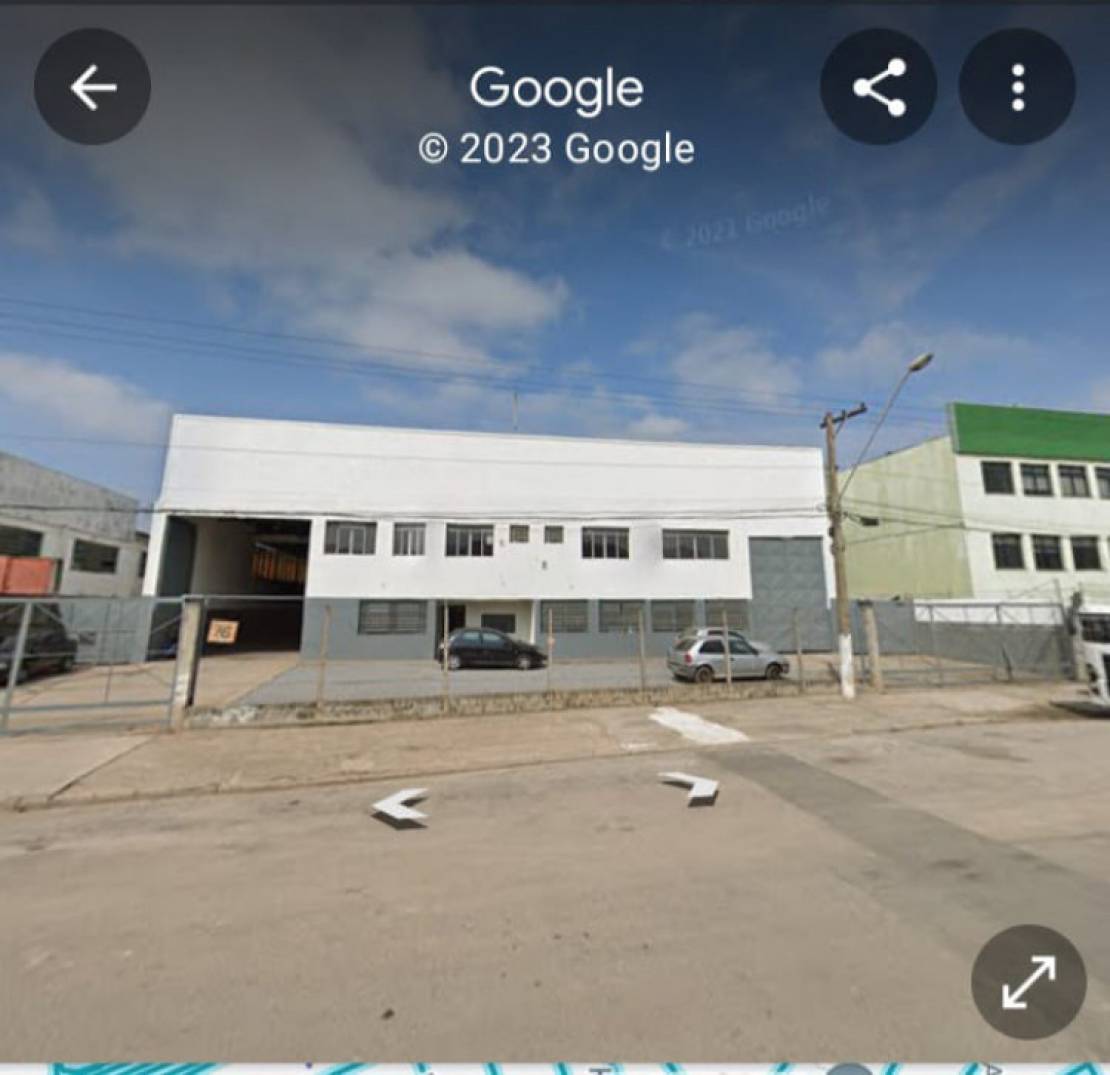
Task: Move along the street using the right arrow
Action: [x=691, y=785]
